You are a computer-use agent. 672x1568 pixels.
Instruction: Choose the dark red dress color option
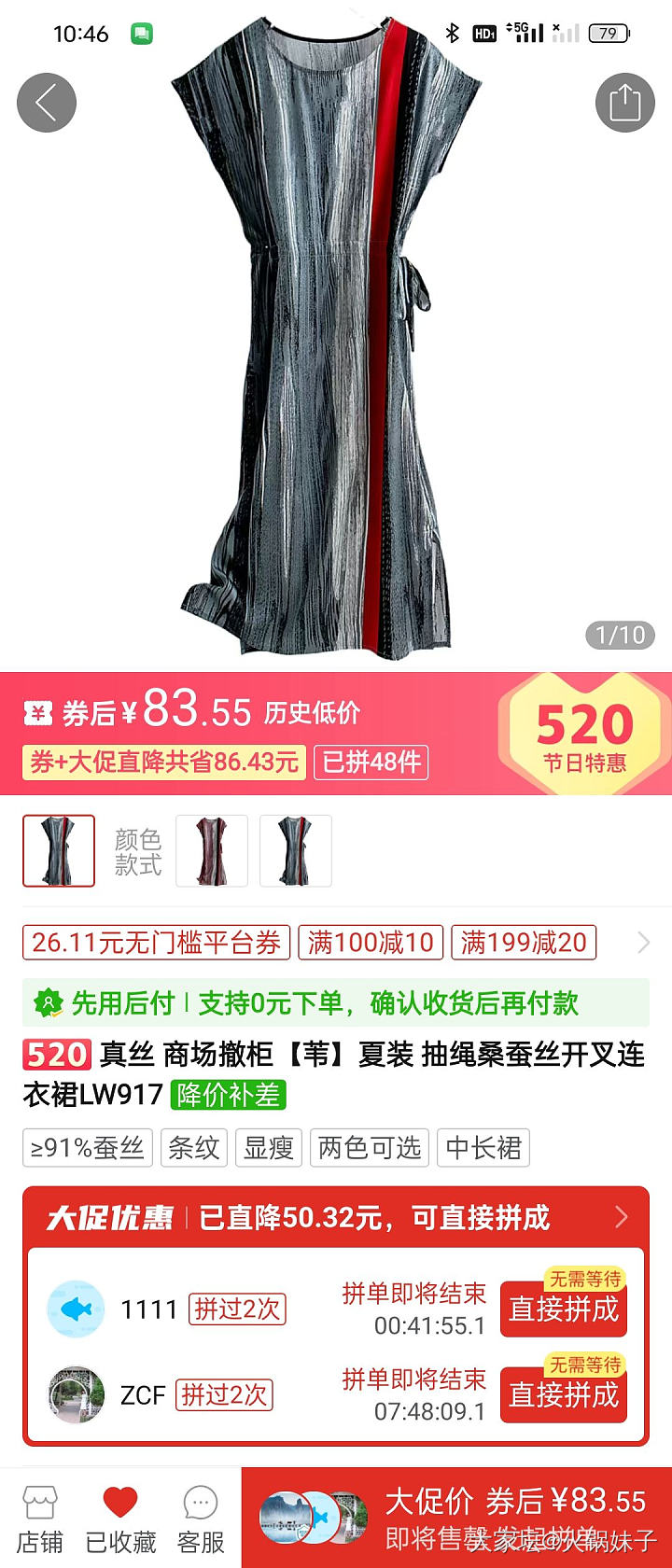[212, 850]
